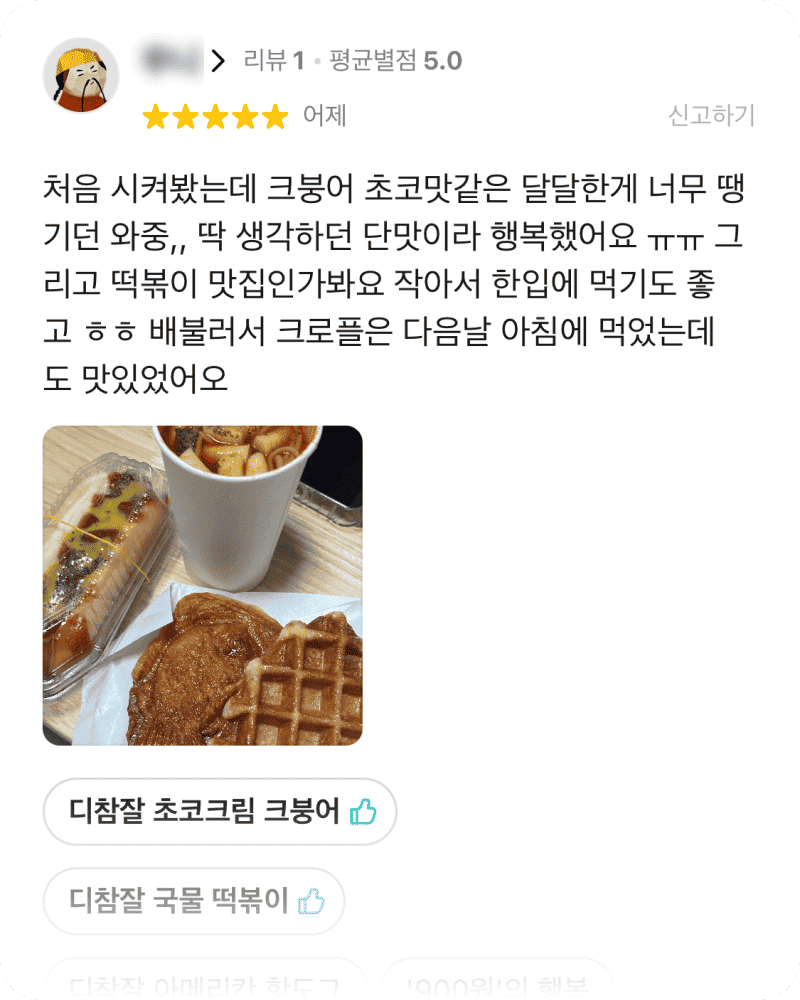Tap 신고하기 to report this review
This screenshot has height=1000, width=800.
coord(711,115)
